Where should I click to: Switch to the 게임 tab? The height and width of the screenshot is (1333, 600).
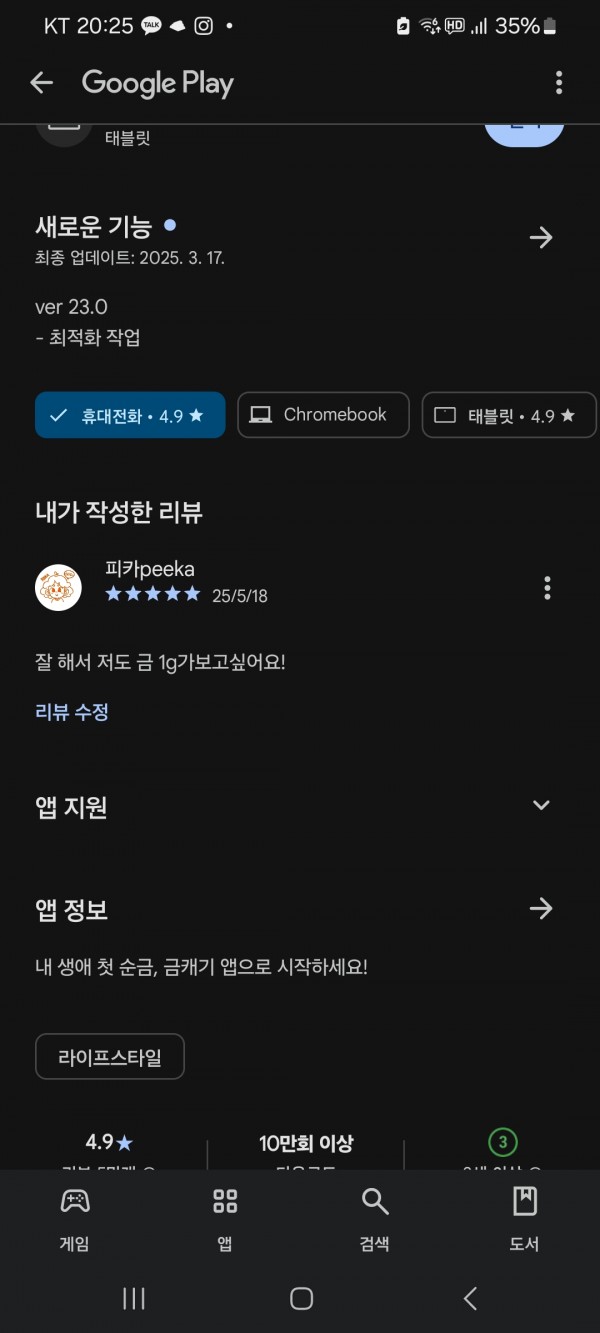[75, 1220]
